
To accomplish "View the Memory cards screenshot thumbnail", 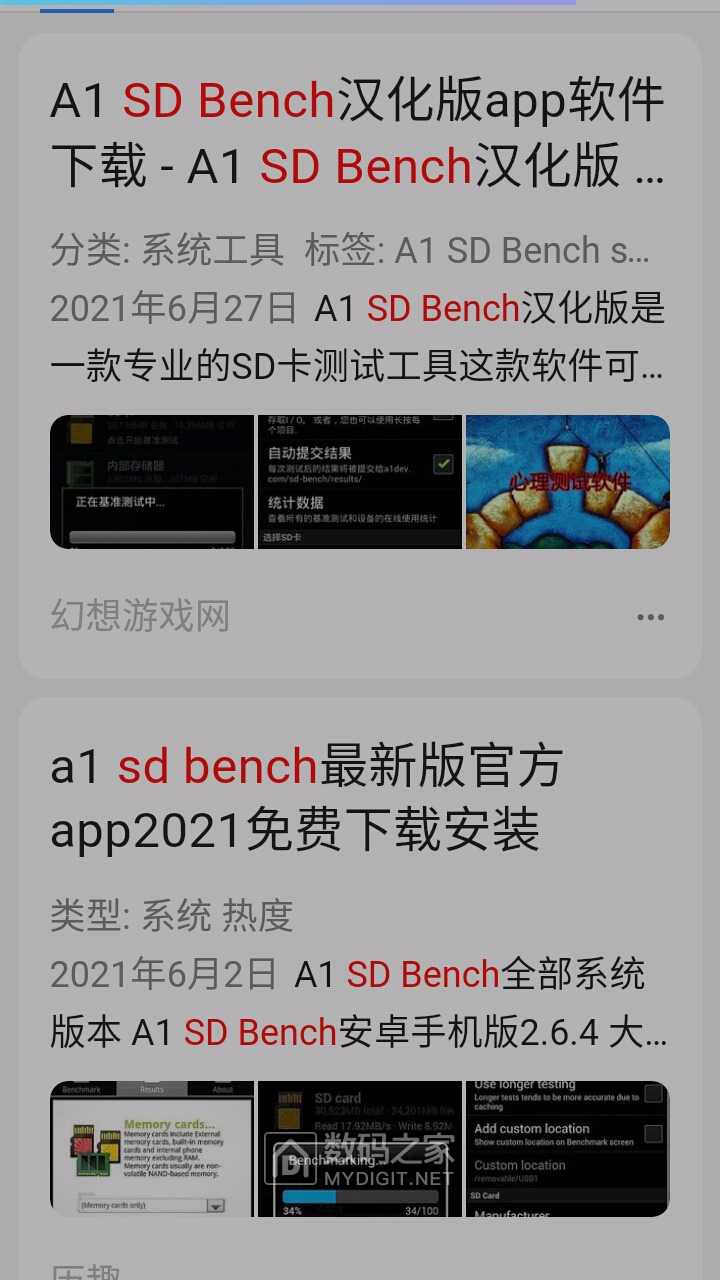I will coord(152,1148).
